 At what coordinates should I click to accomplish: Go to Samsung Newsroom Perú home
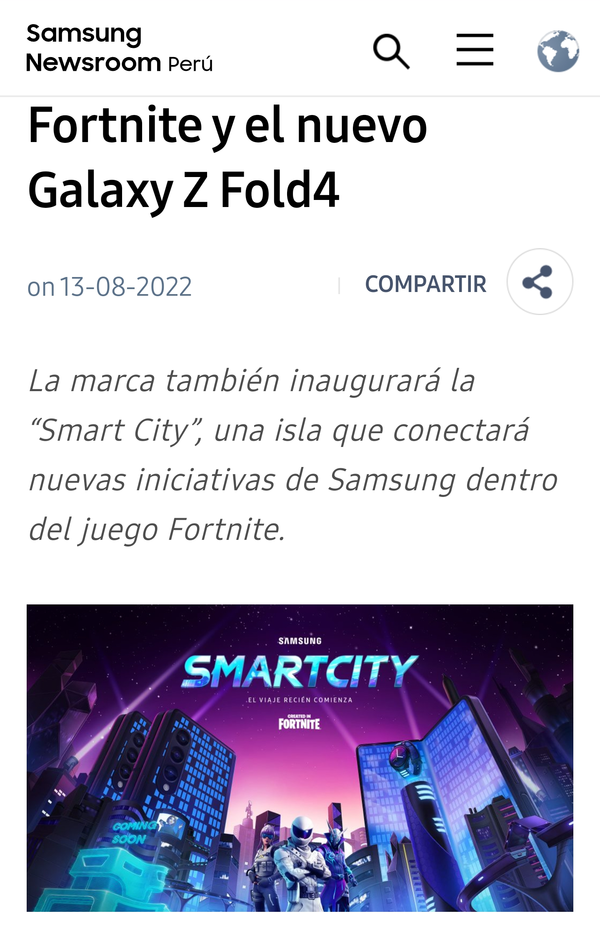pos(119,48)
